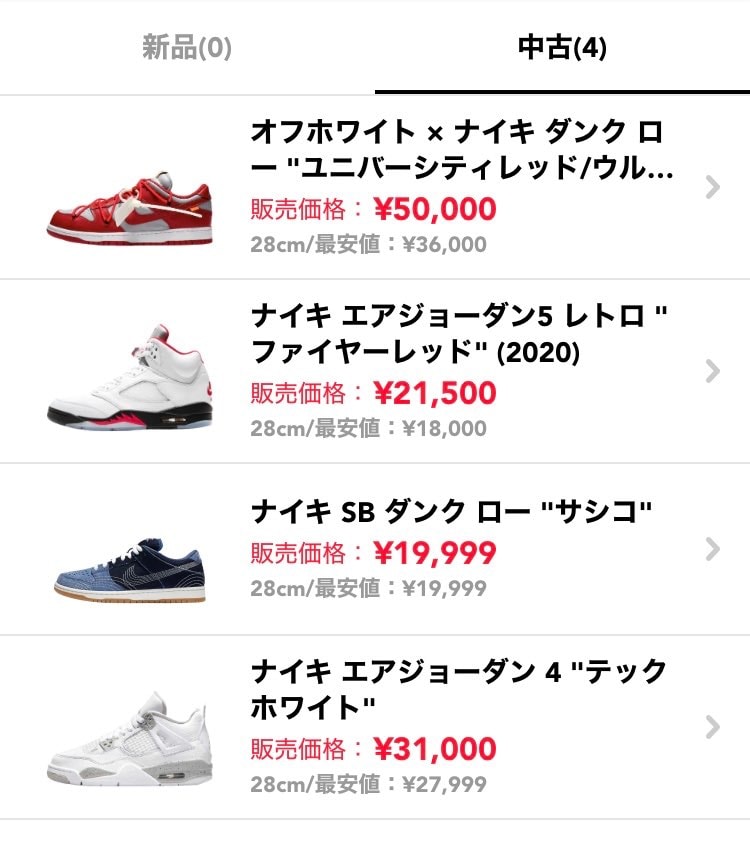The image size is (750, 842).
Task: Select the 中古(4) tab
Action: pyautogui.click(x=562, y=47)
